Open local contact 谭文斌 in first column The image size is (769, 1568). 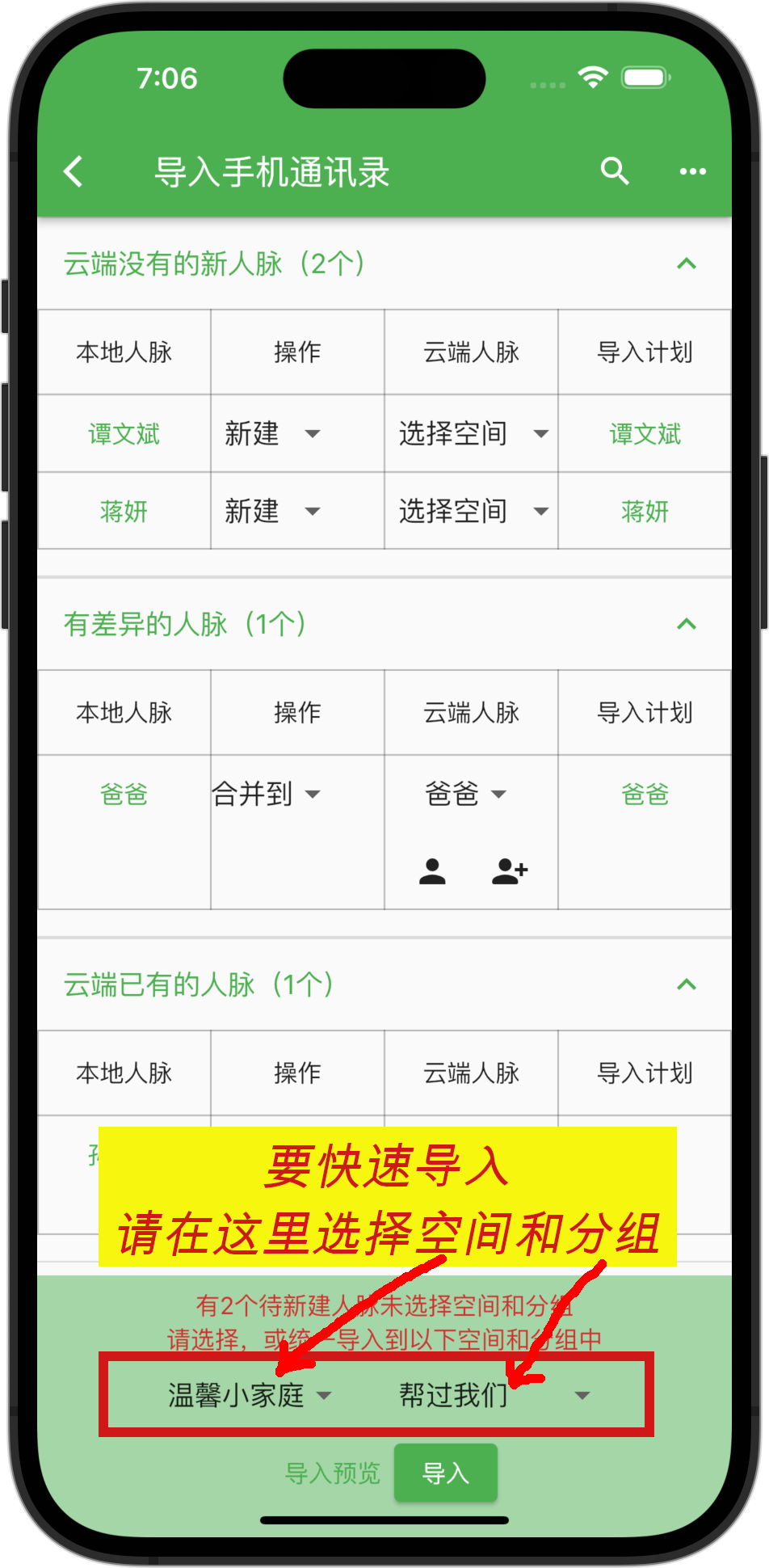(124, 434)
